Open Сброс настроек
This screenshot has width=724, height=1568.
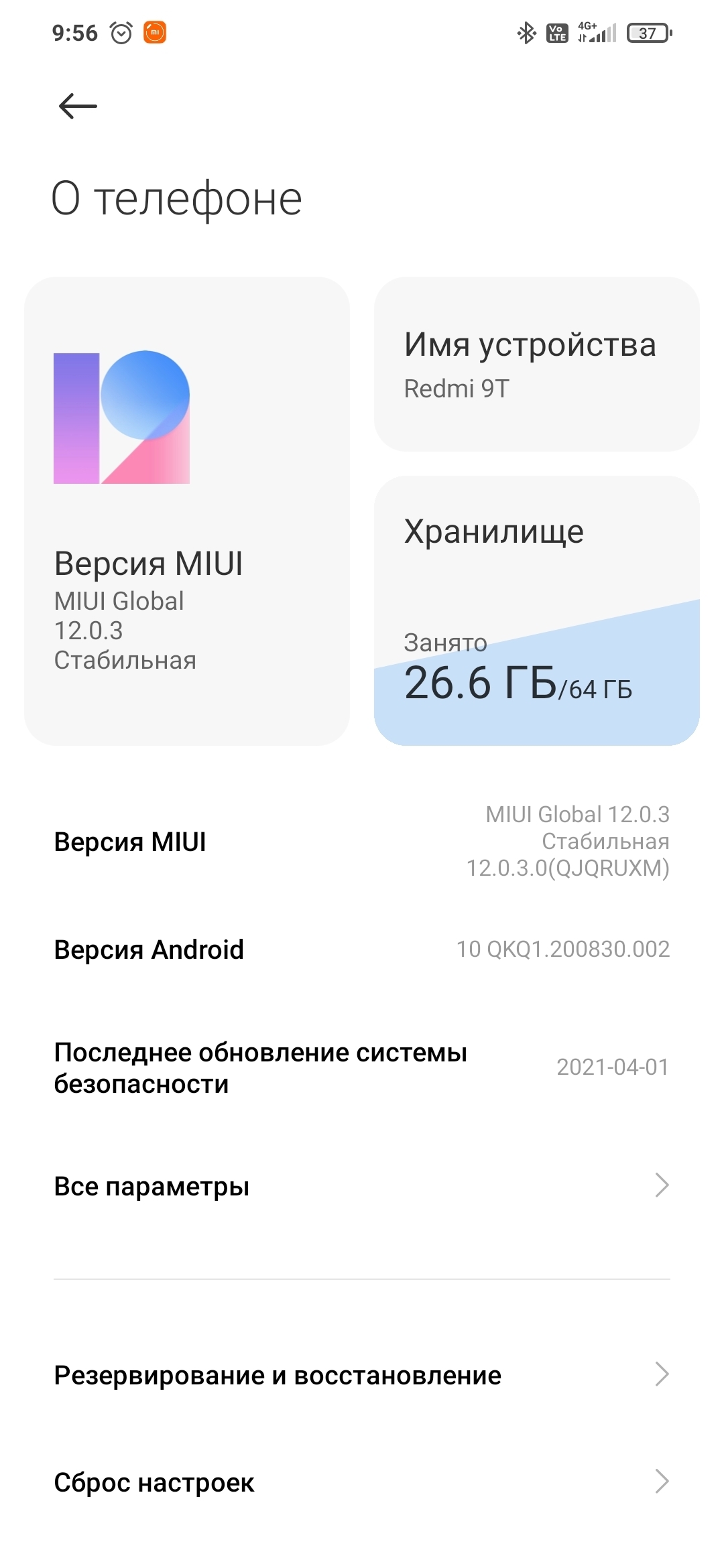[x=362, y=1482]
